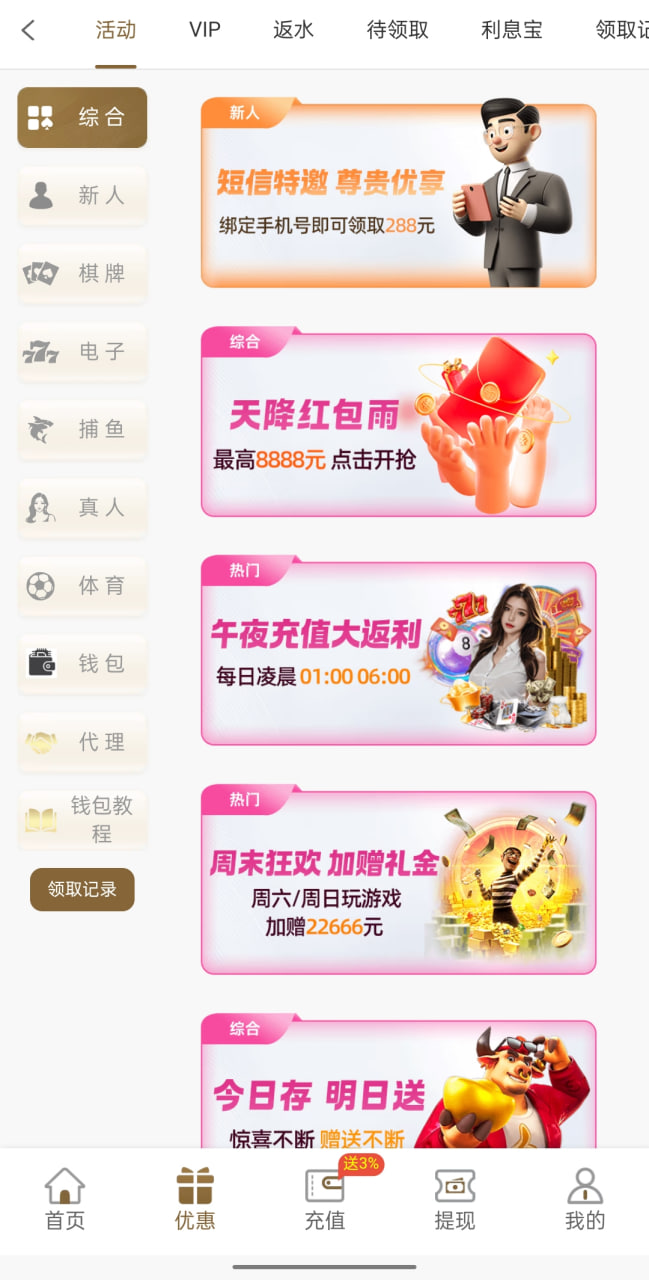
Task: Open the 天降红包雨 promotion card
Action: click(398, 422)
